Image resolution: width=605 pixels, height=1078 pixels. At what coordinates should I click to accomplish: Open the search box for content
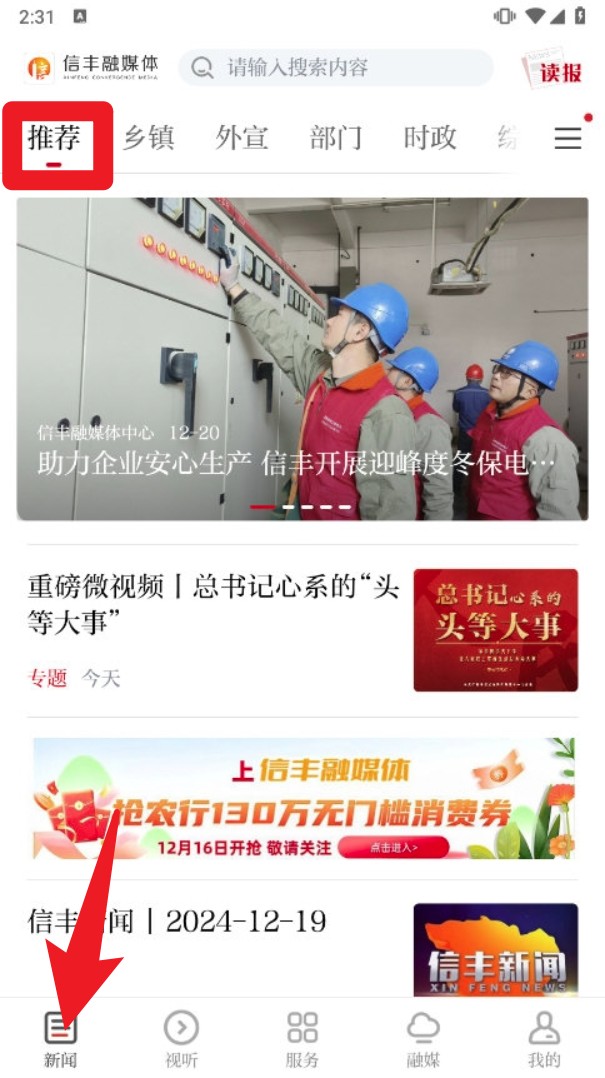coord(335,68)
